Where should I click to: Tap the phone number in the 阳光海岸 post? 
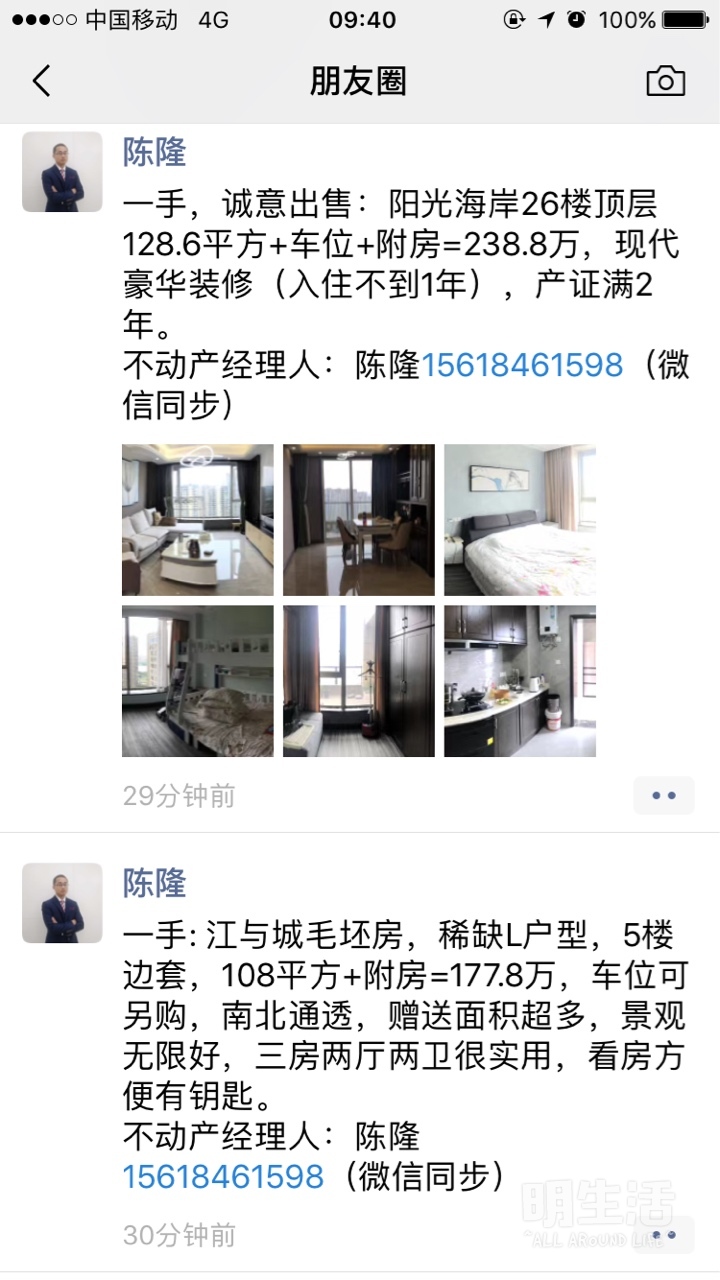522,365
